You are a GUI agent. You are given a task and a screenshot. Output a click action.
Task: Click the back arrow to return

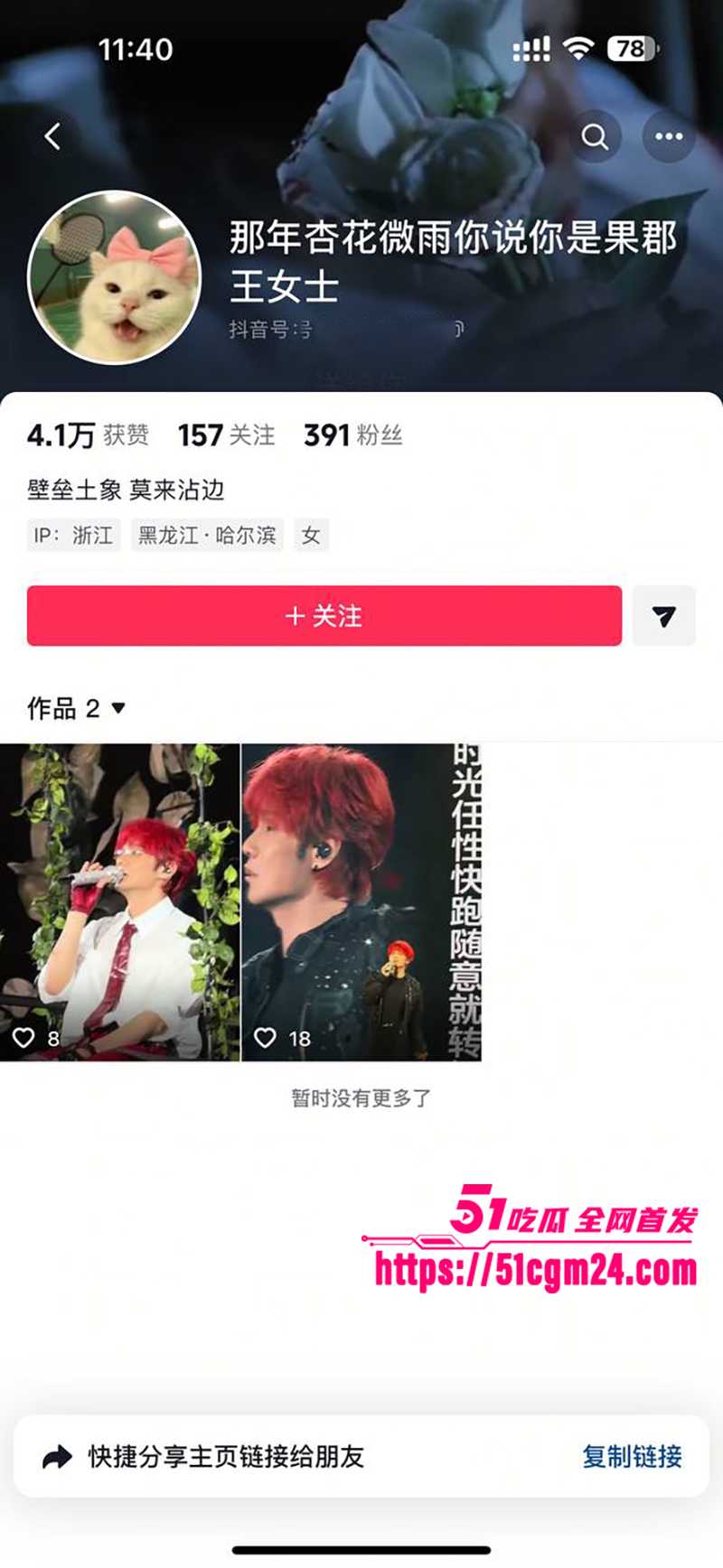(x=52, y=136)
